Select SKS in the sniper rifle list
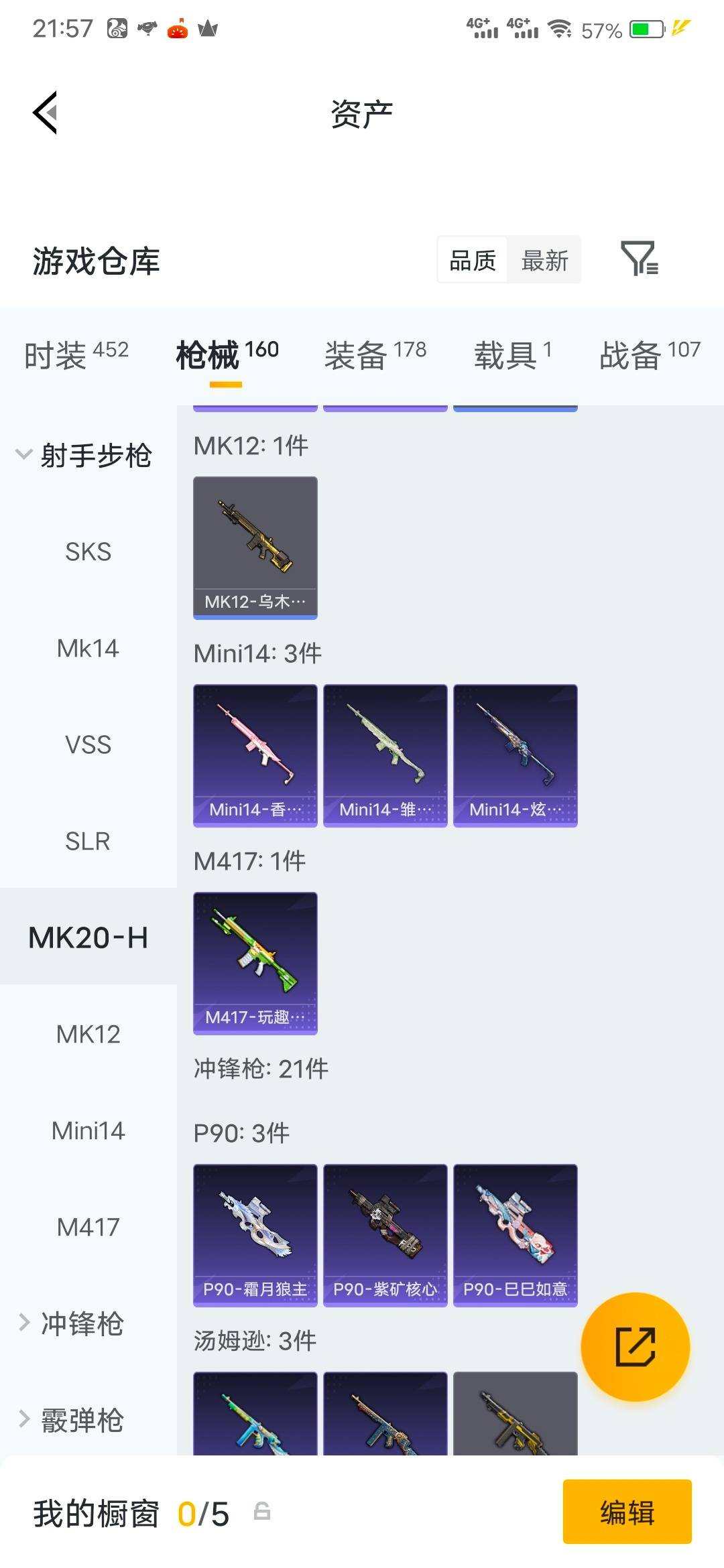The width and height of the screenshot is (724, 1568). [x=88, y=551]
